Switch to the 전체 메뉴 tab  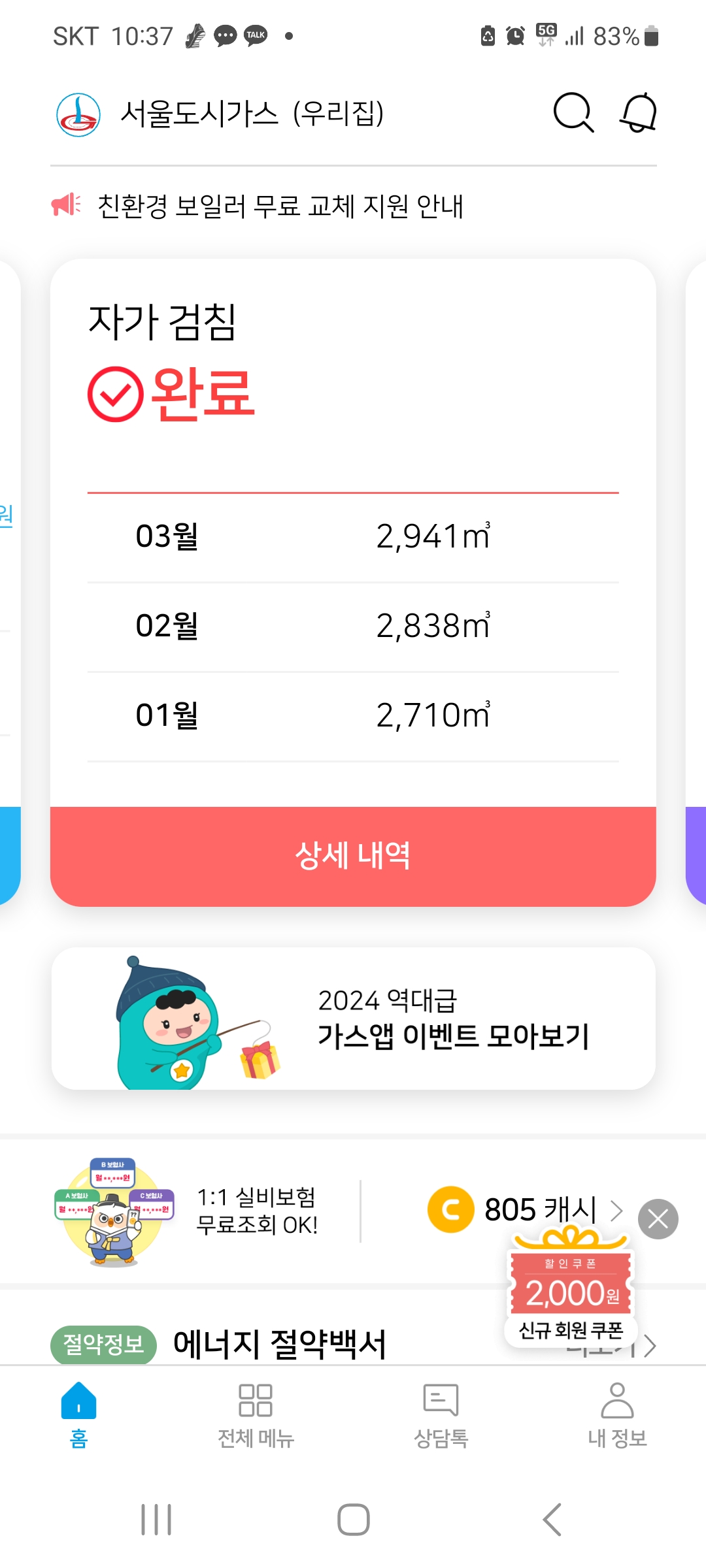point(256,1415)
